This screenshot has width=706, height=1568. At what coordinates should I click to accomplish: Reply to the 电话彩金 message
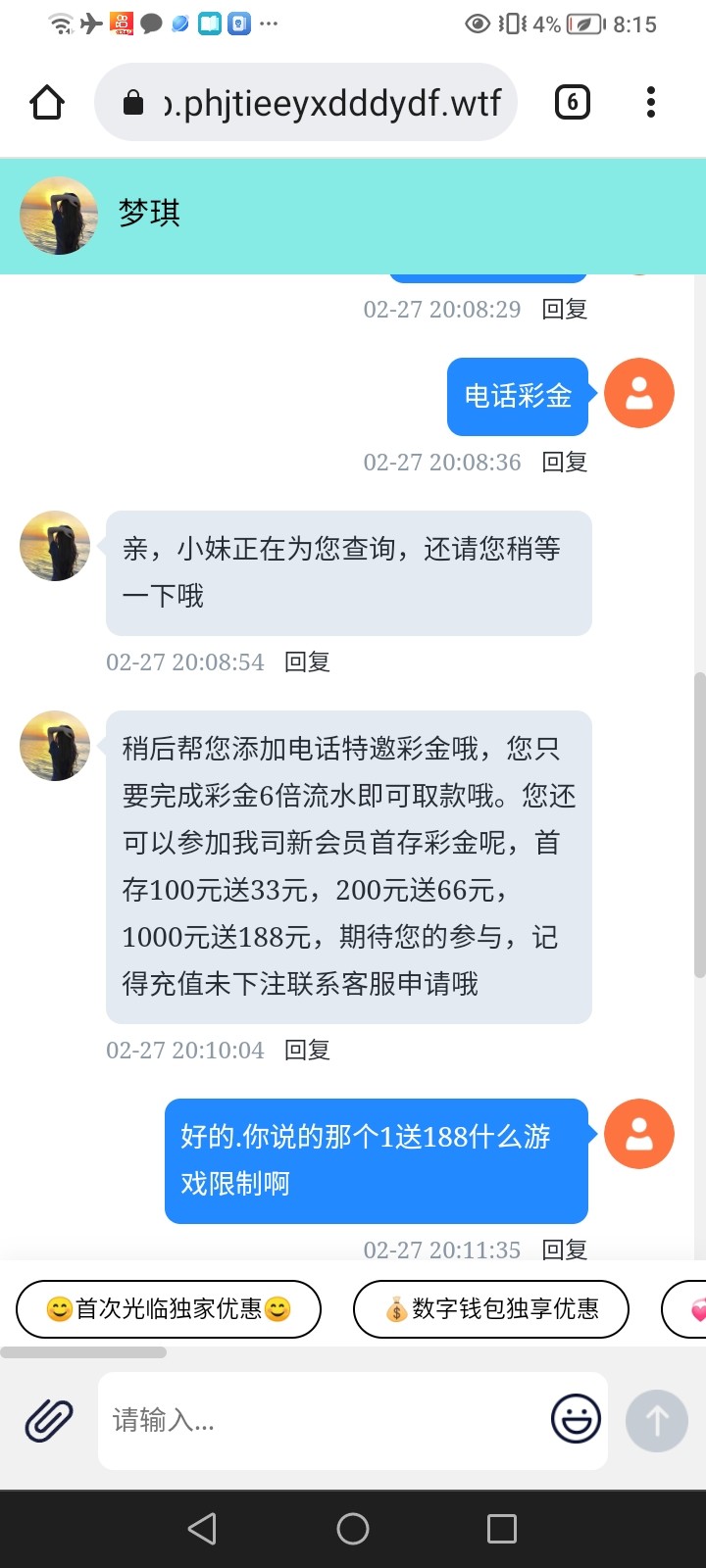[565, 463]
